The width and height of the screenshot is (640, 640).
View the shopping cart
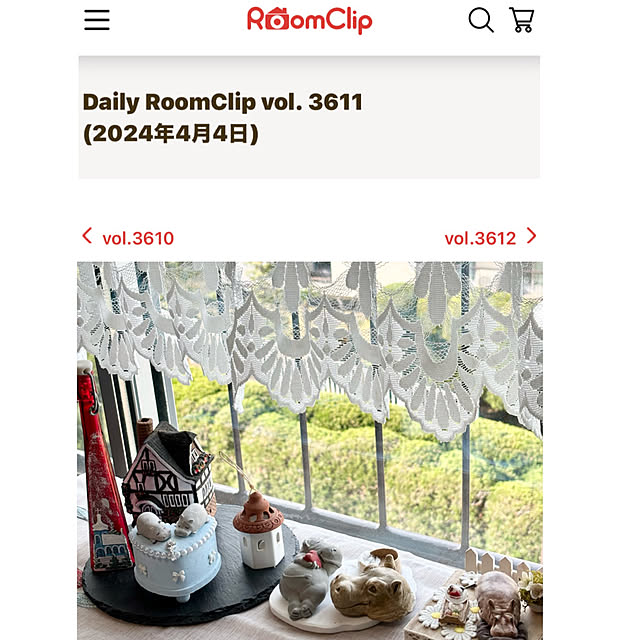coord(521,20)
